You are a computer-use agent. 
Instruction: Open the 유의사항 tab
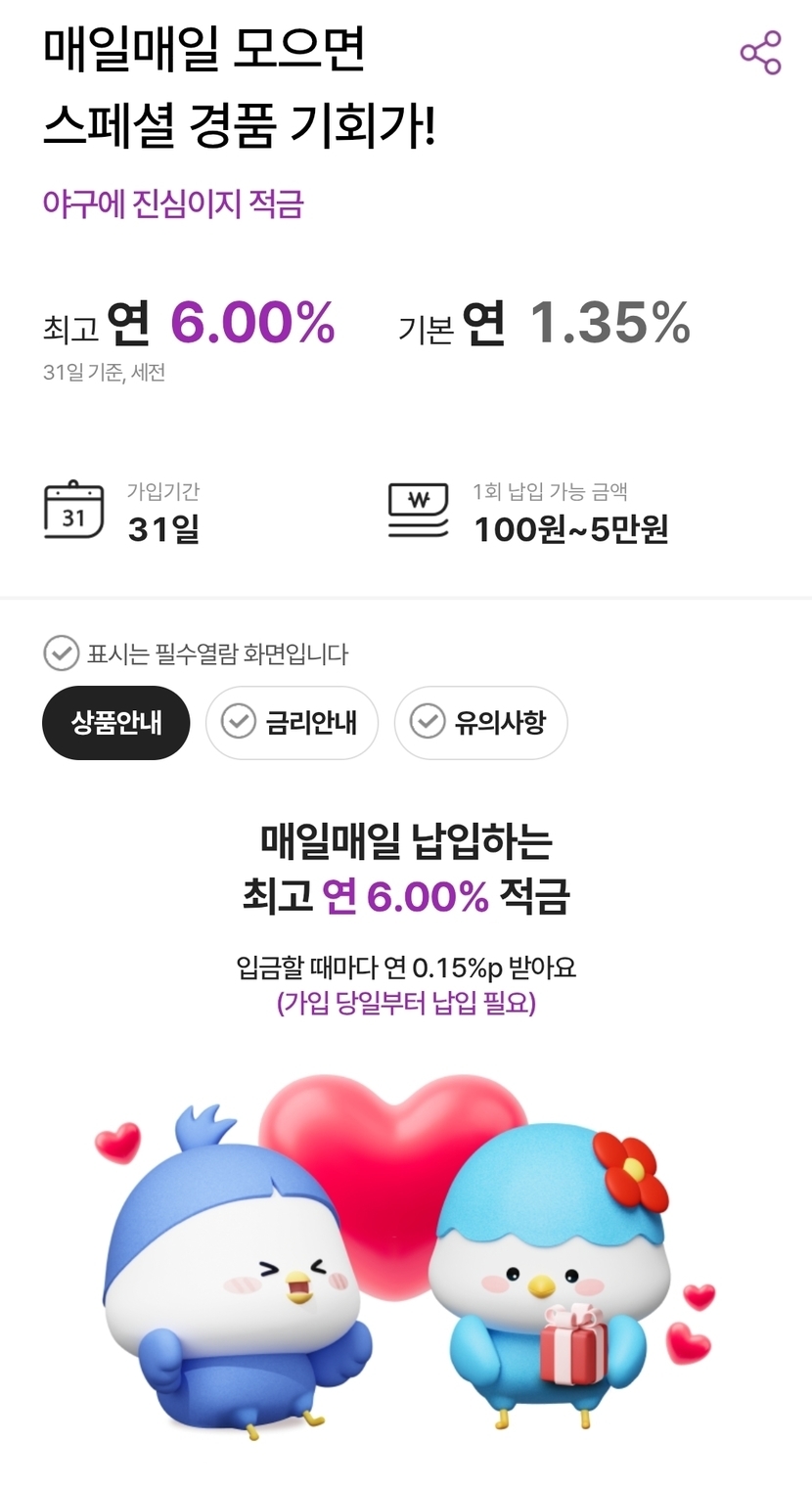pyautogui.click(x=480, y=723)
